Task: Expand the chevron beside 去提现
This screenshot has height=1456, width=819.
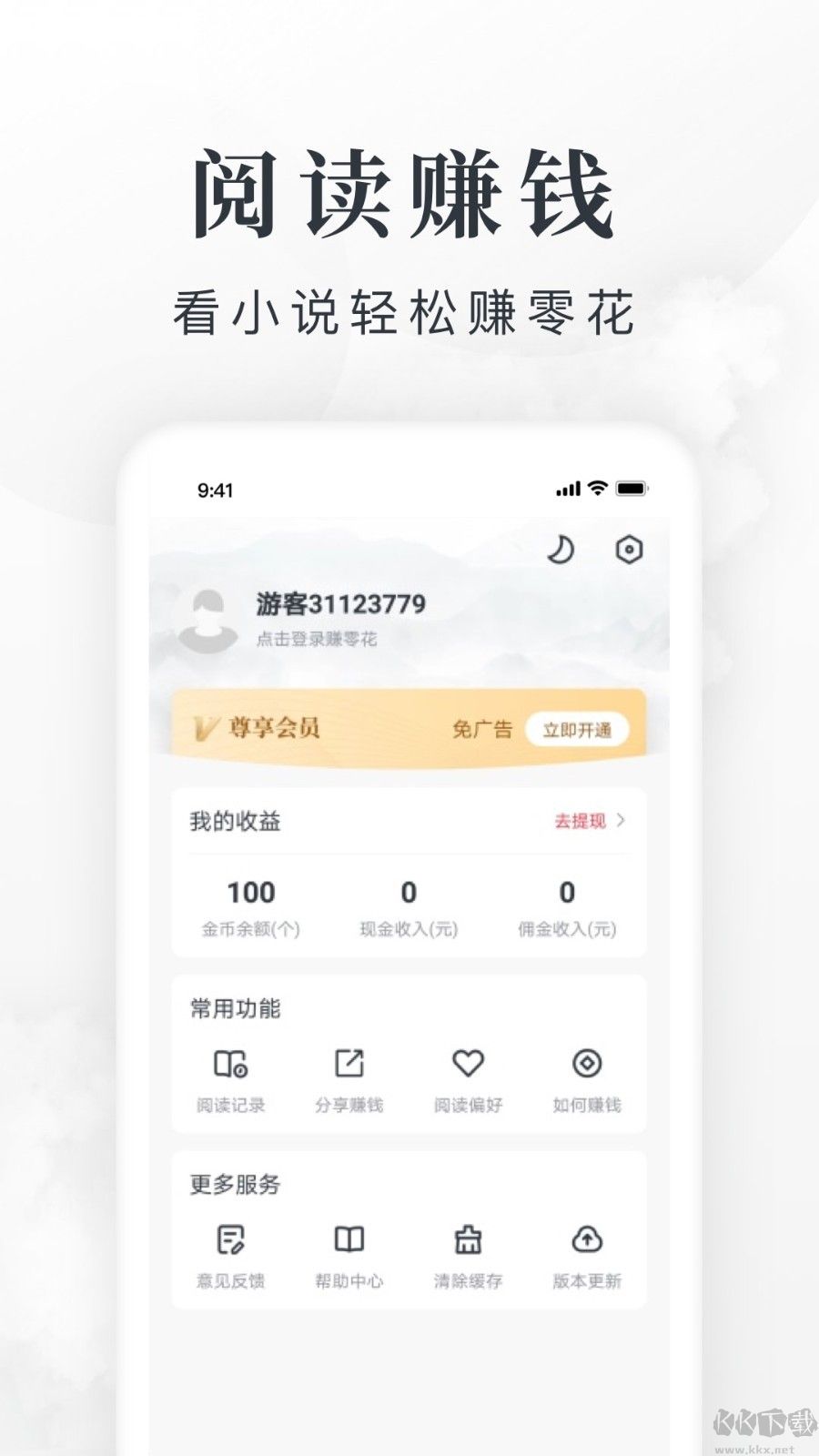Action: pos(622,819)
